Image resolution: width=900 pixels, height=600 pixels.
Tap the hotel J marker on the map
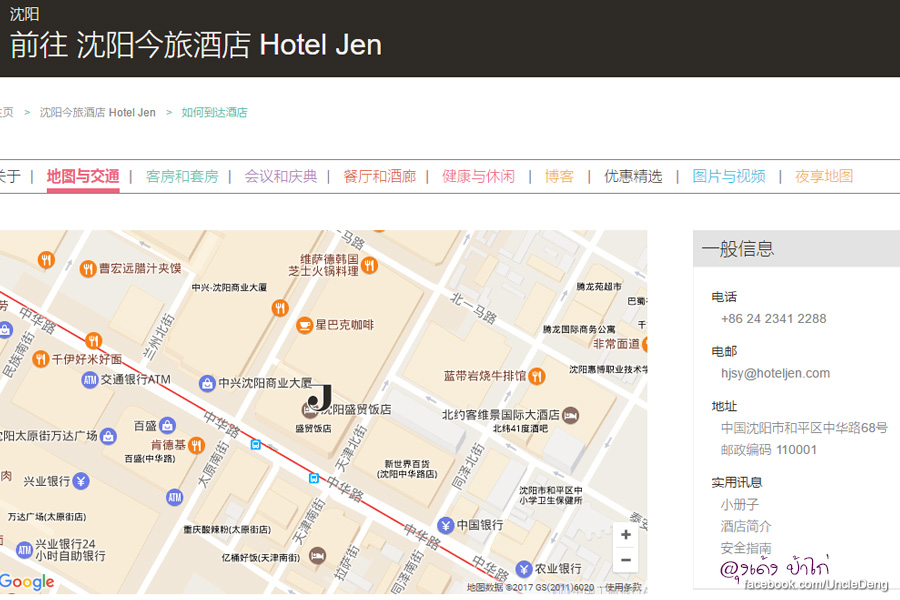coord(318,400)
